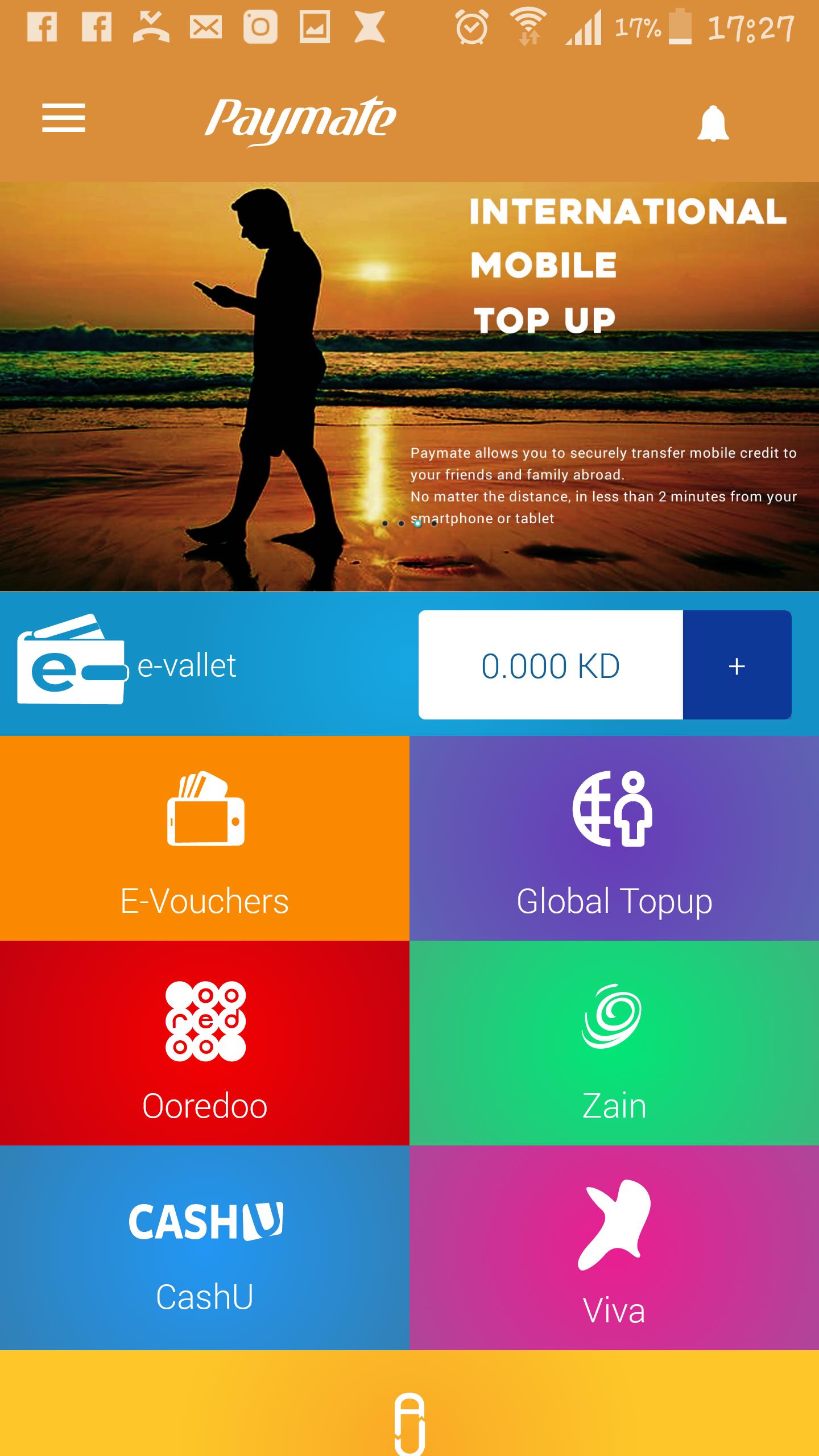Open the hamburger drawer menu
The height and width of the screenshot is (1456, 819).
coord(63,118)
